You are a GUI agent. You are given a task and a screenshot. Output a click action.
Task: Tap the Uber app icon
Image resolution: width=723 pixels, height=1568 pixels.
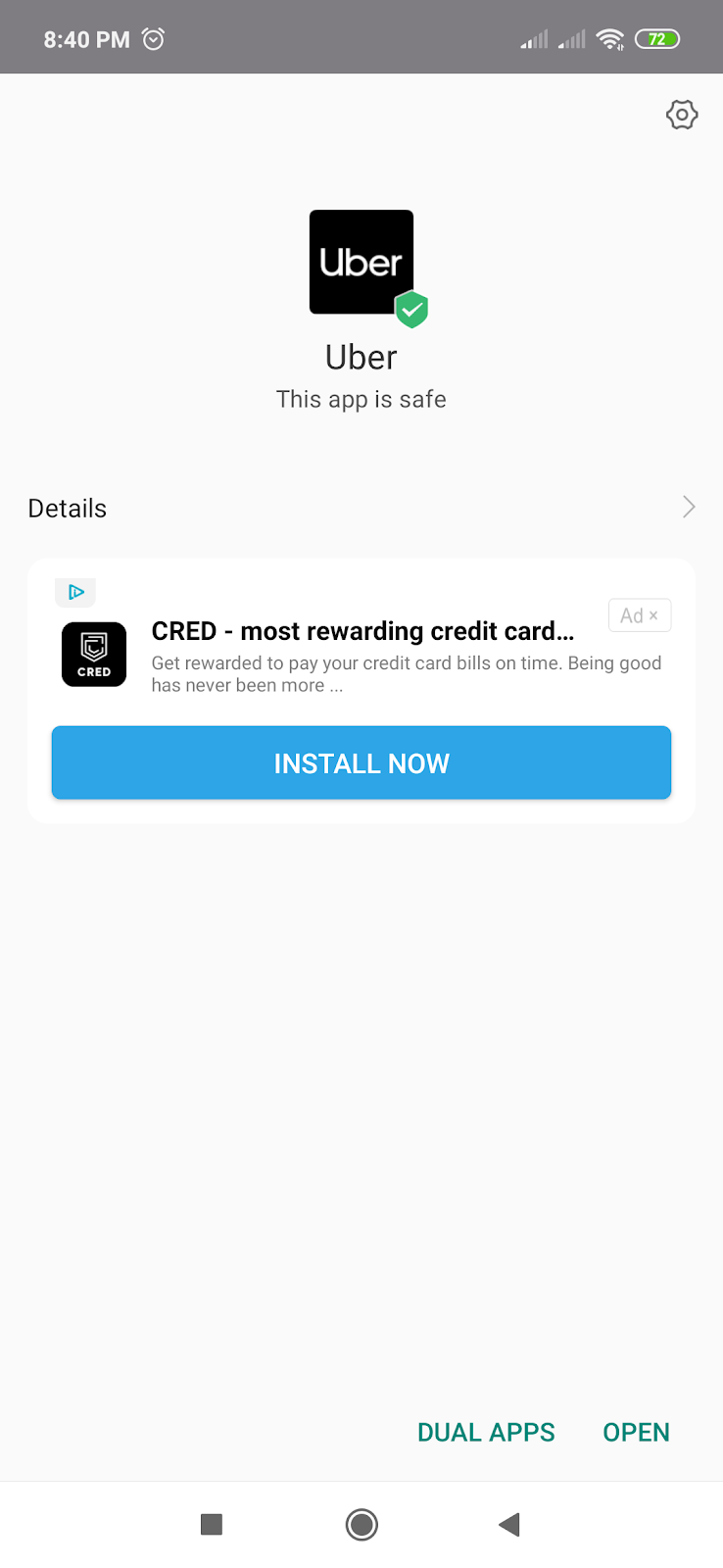(361, 262)
